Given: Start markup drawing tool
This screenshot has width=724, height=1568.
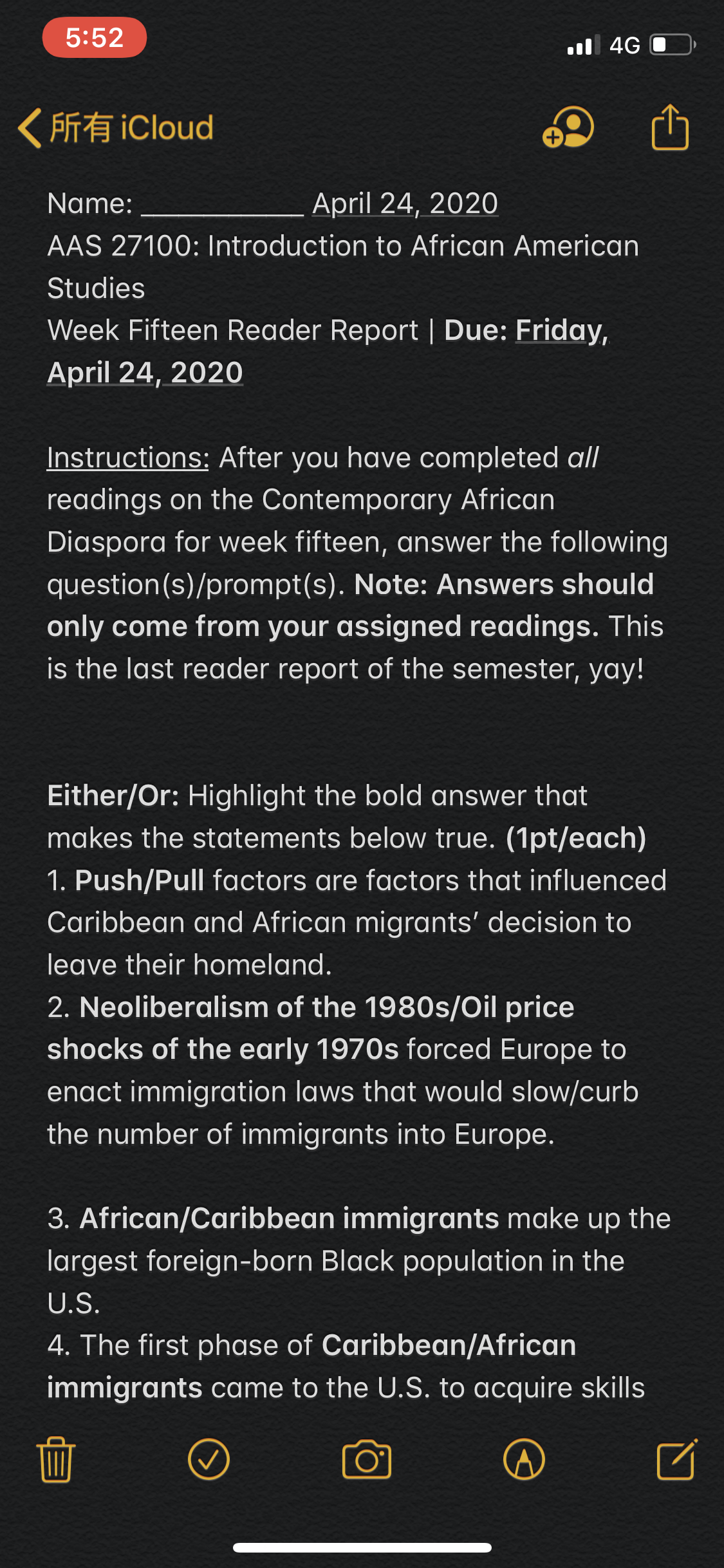Looking at the screenshot, I should point(524,1460).
